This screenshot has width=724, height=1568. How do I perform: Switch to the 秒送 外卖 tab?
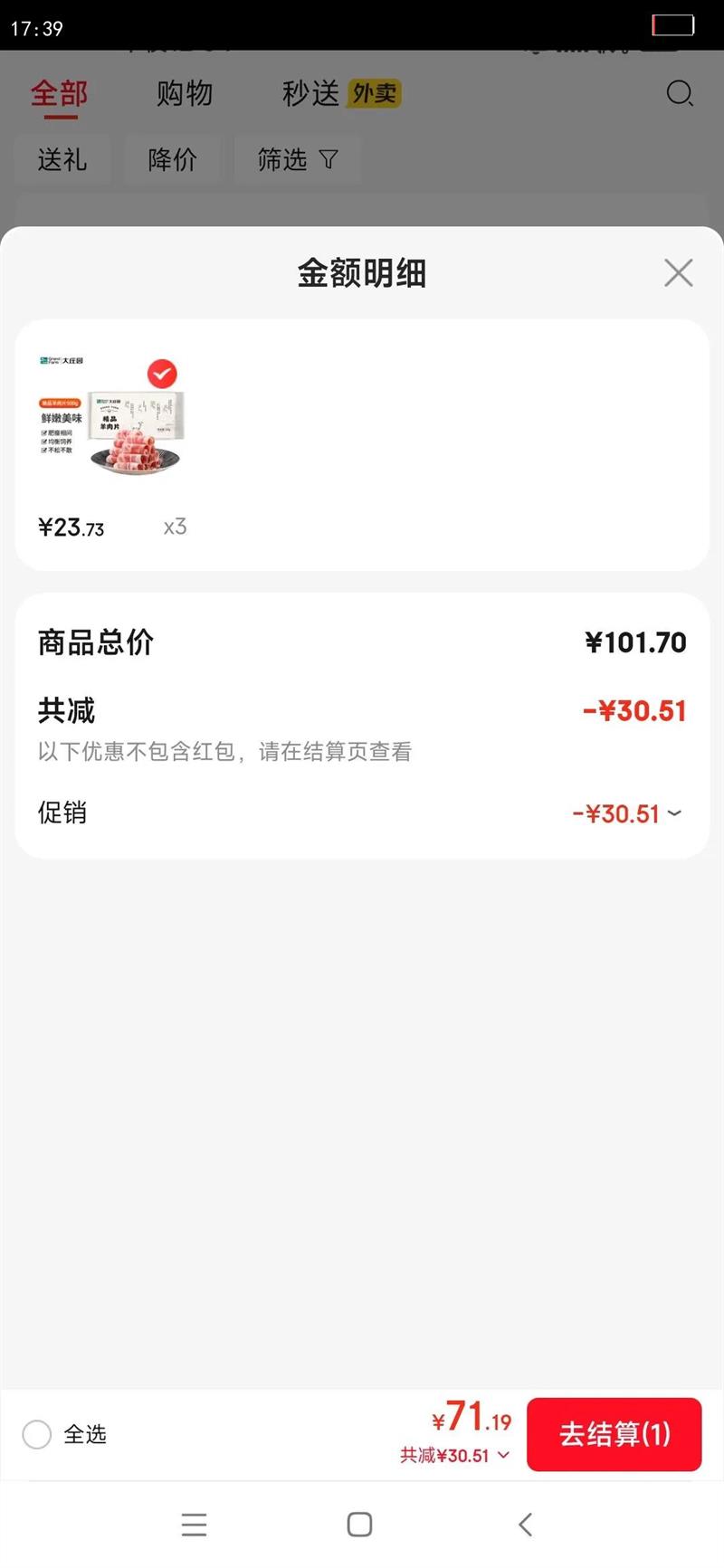(x=340, y=93)
